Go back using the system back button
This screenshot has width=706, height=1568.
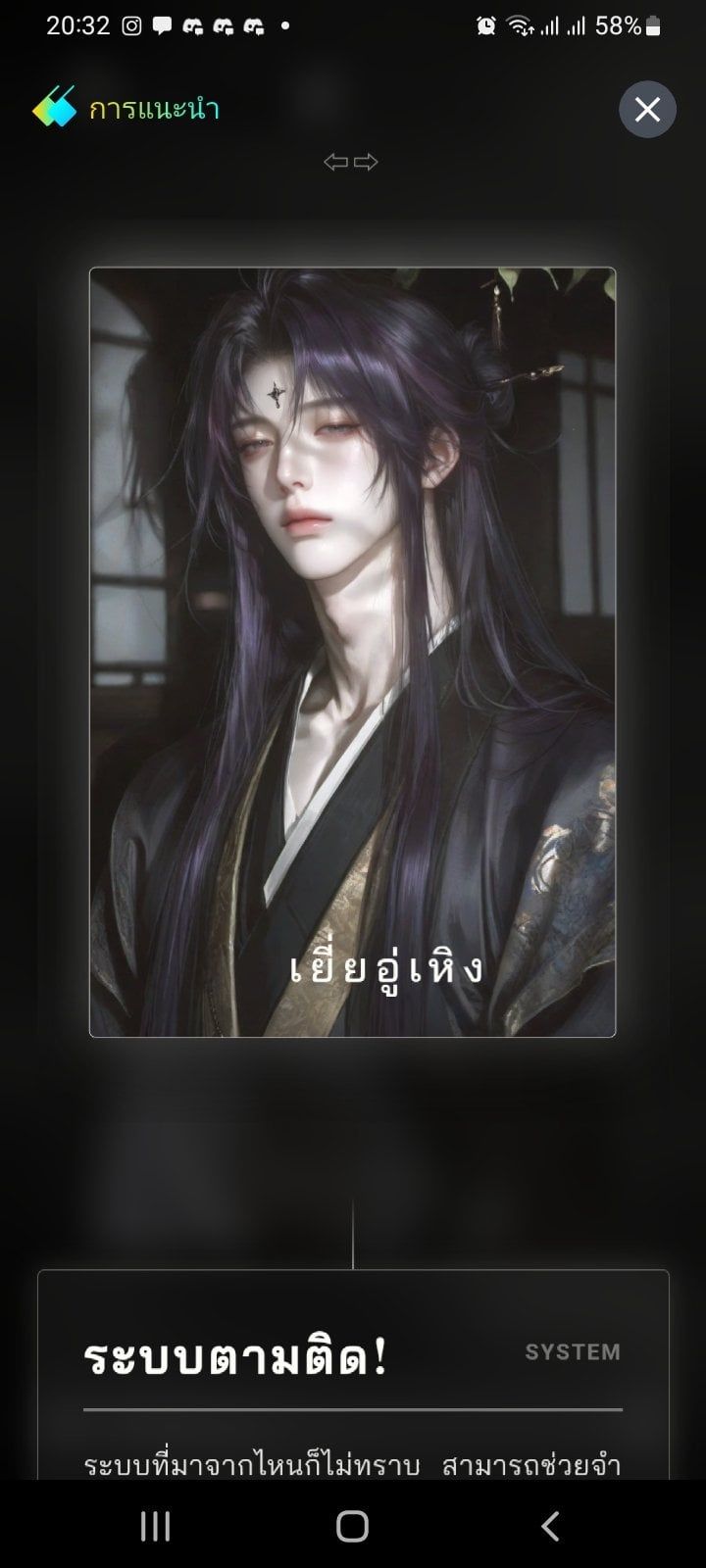coord(550,1526)
